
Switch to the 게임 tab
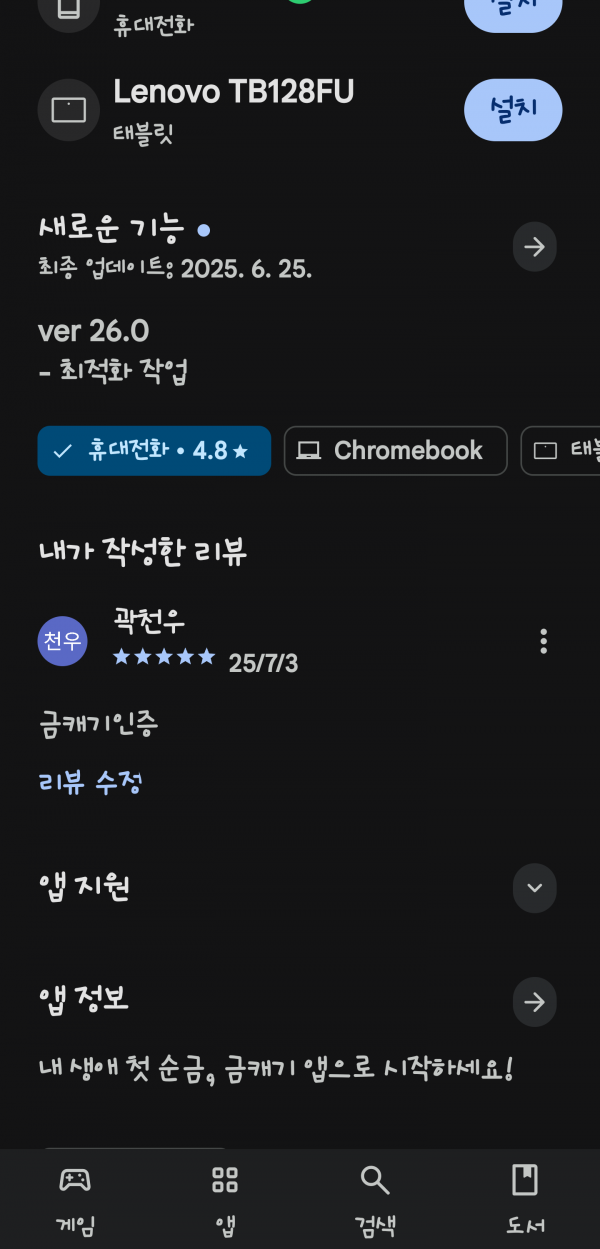75,1198
